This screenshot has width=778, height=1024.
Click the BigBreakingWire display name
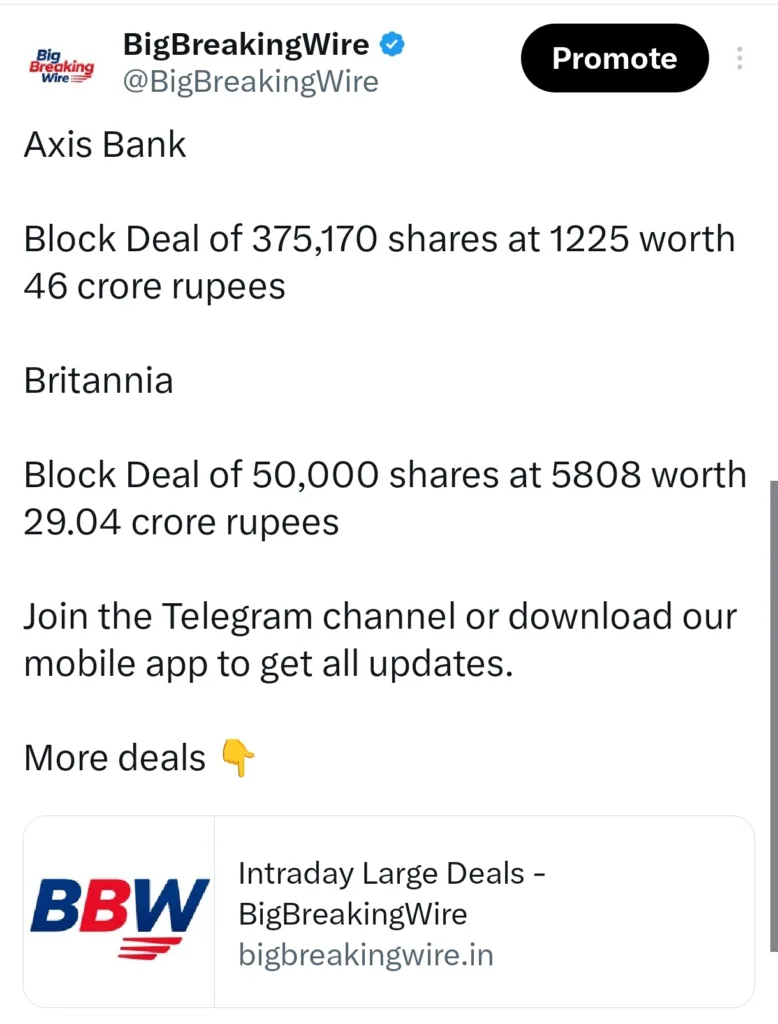(x=248, y=43)
